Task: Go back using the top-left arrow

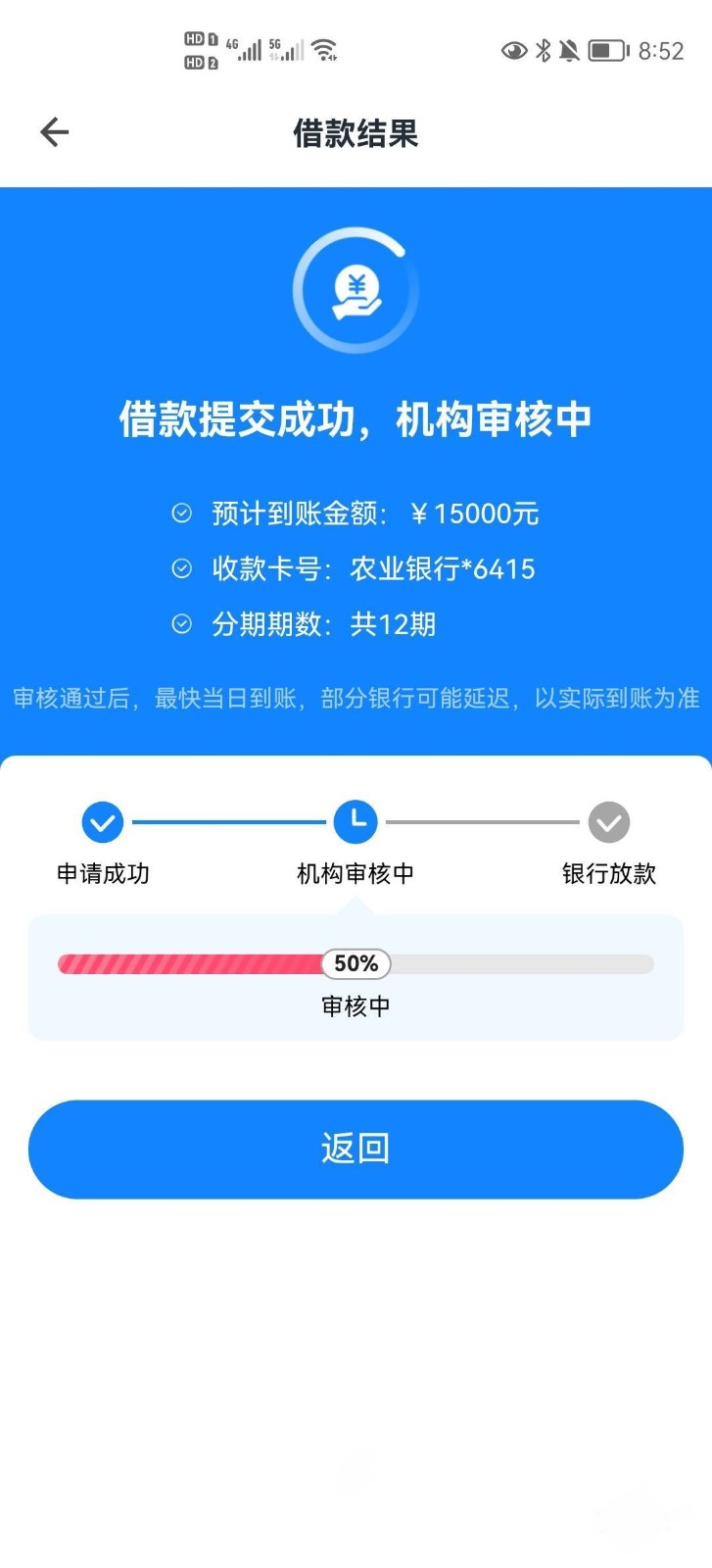Action: pos(54,132)
